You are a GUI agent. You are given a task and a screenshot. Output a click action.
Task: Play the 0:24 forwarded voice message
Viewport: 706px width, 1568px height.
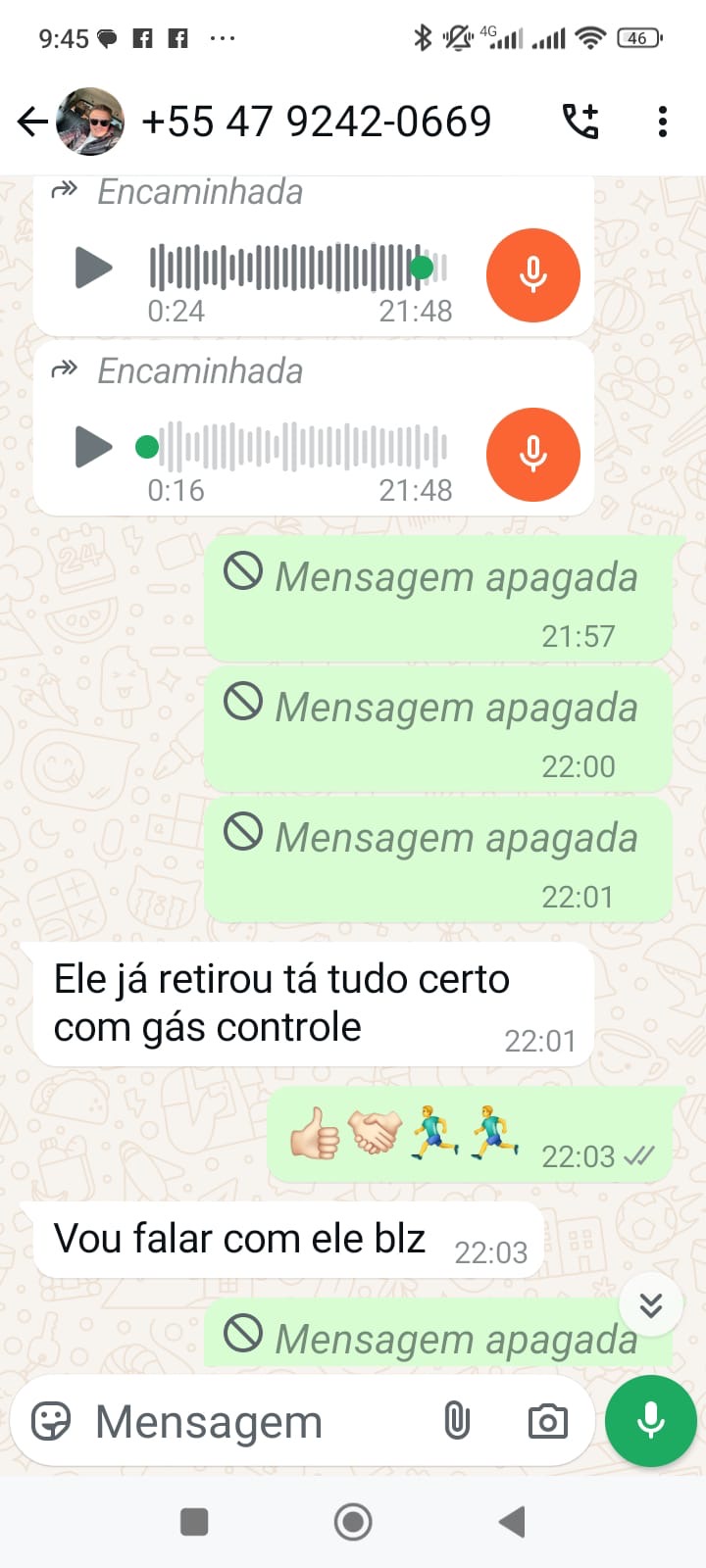pos(93,268)
